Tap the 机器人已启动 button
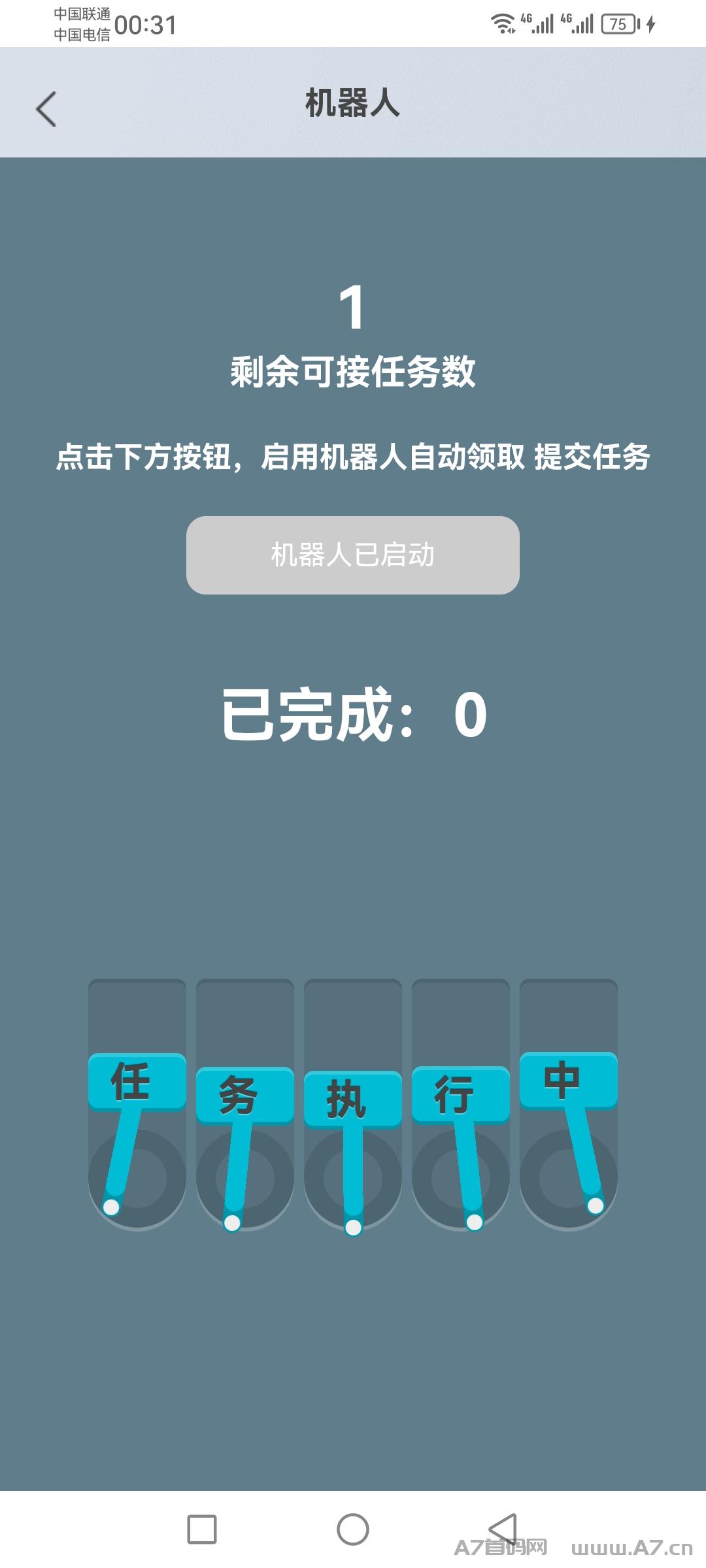The height and width of the screenshot is (1568, 706). 353,555
